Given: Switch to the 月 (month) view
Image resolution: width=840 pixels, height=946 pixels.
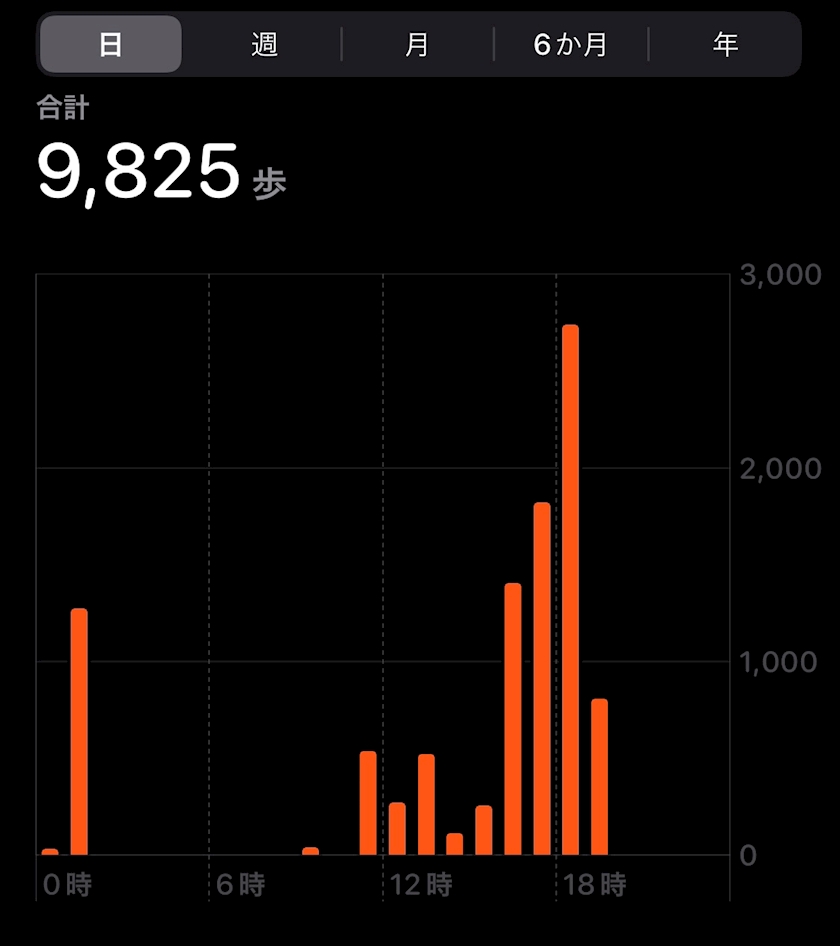Looking at the screenshot, I should [x=417, y=45].
